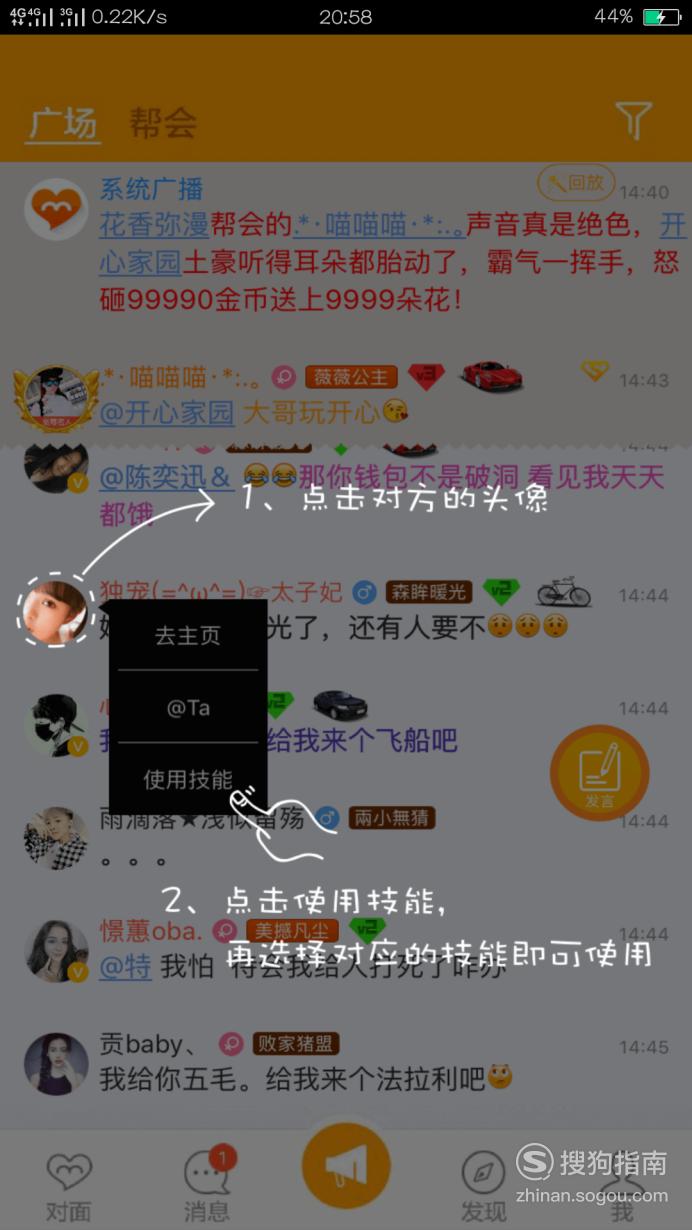The width and height of the screenshot is (692, 1230).
Task: Open the 消息 messages tab
Action: (x=207, y=1187)
